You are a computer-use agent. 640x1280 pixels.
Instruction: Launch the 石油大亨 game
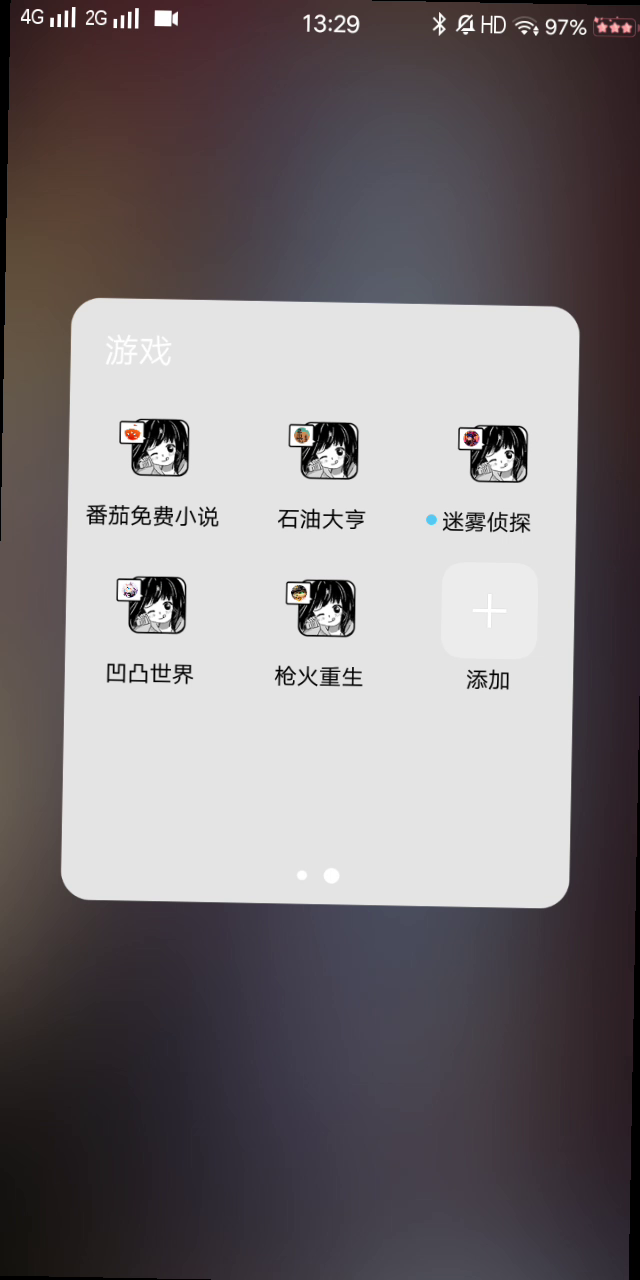[x=323, y=452]
